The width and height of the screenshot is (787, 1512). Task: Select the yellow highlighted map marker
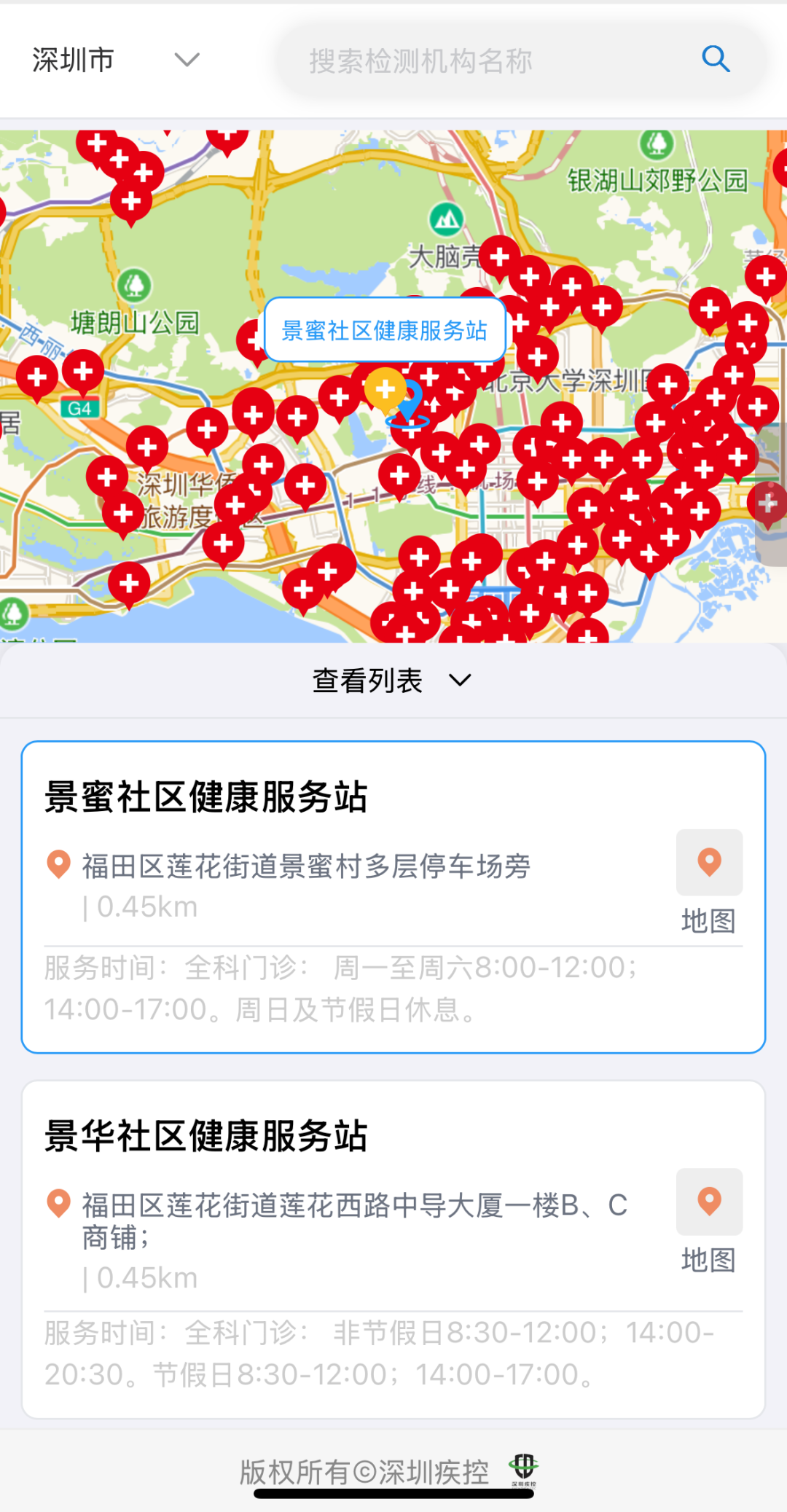[385, 391]
